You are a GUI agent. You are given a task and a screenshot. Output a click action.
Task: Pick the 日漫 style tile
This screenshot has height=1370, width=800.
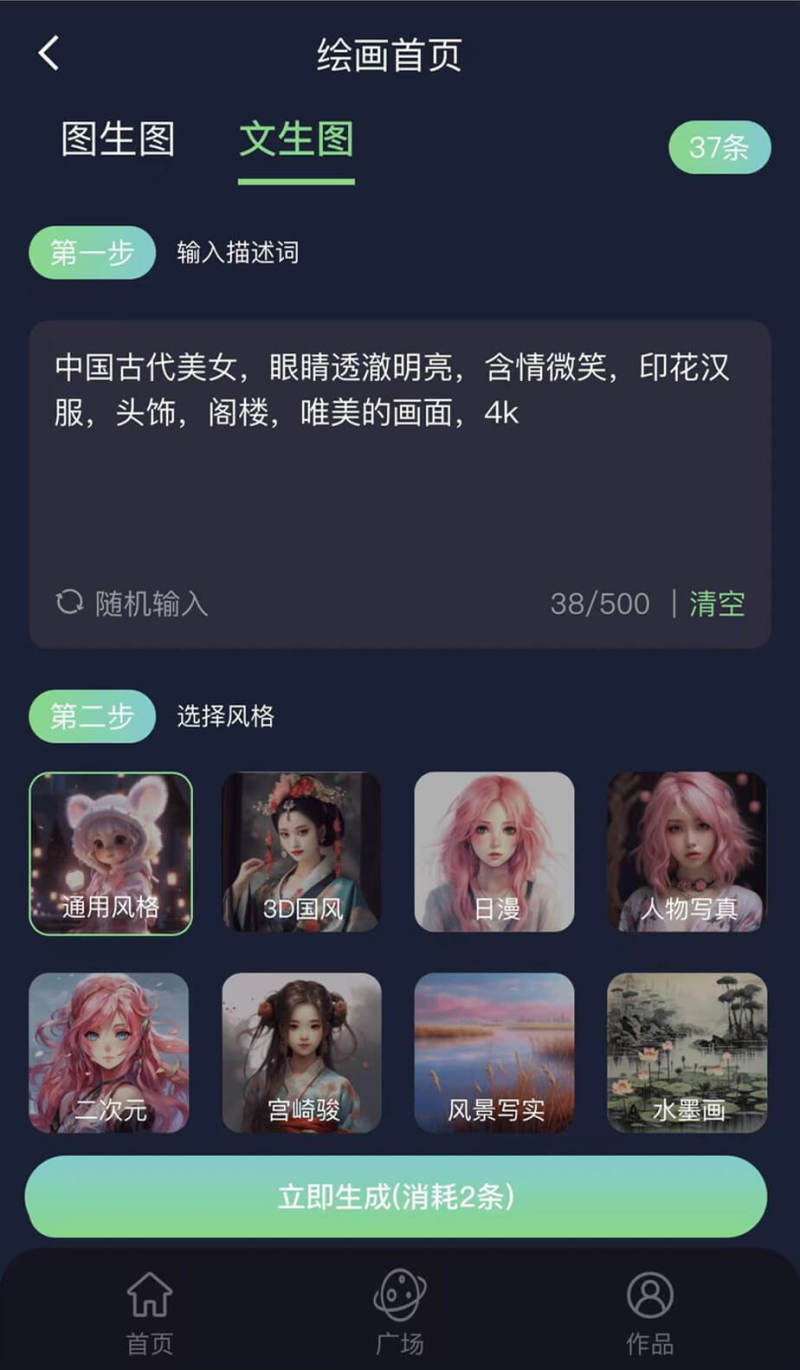(x=495, y=853)
